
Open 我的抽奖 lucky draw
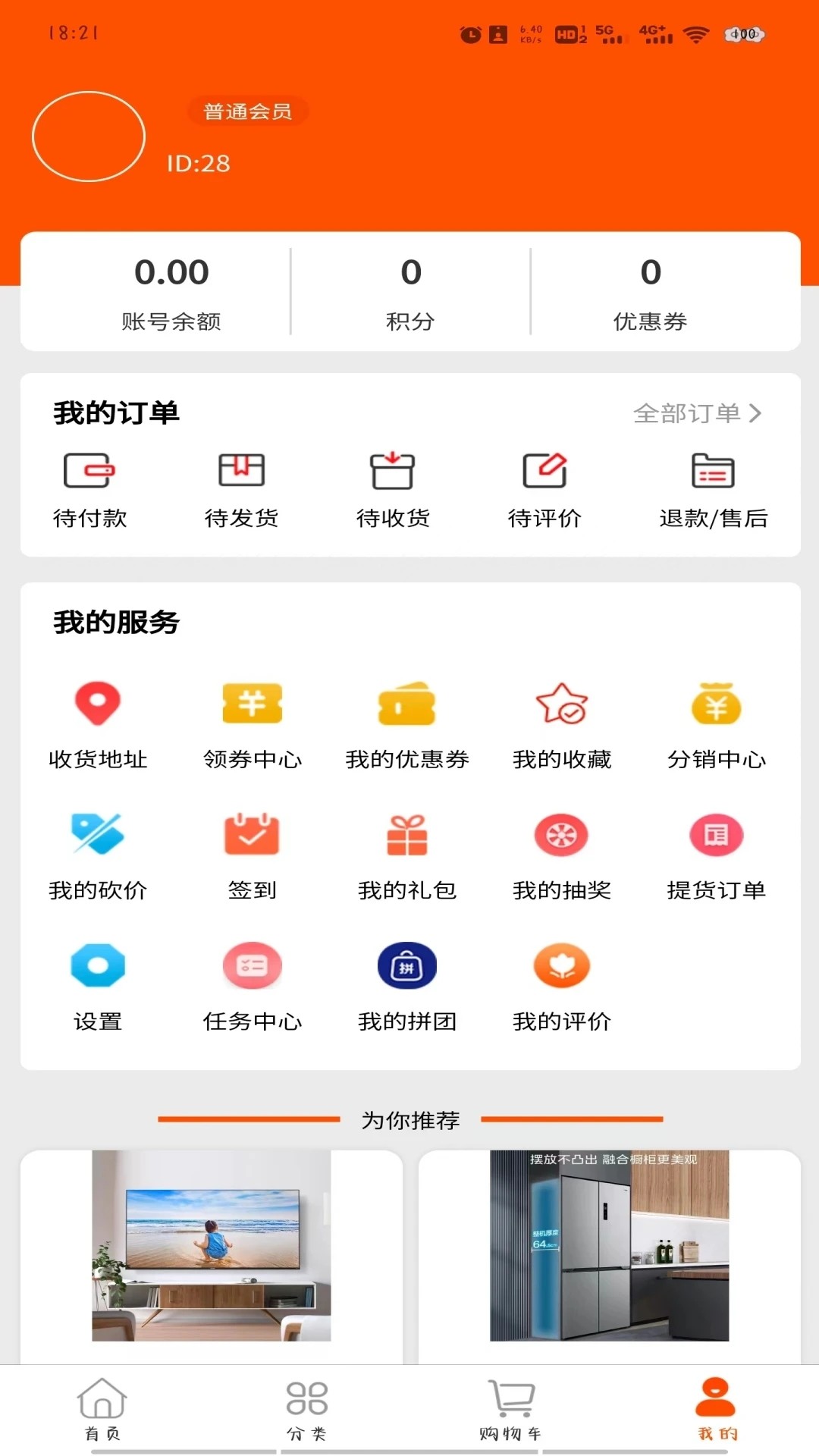tap(562, 834)
